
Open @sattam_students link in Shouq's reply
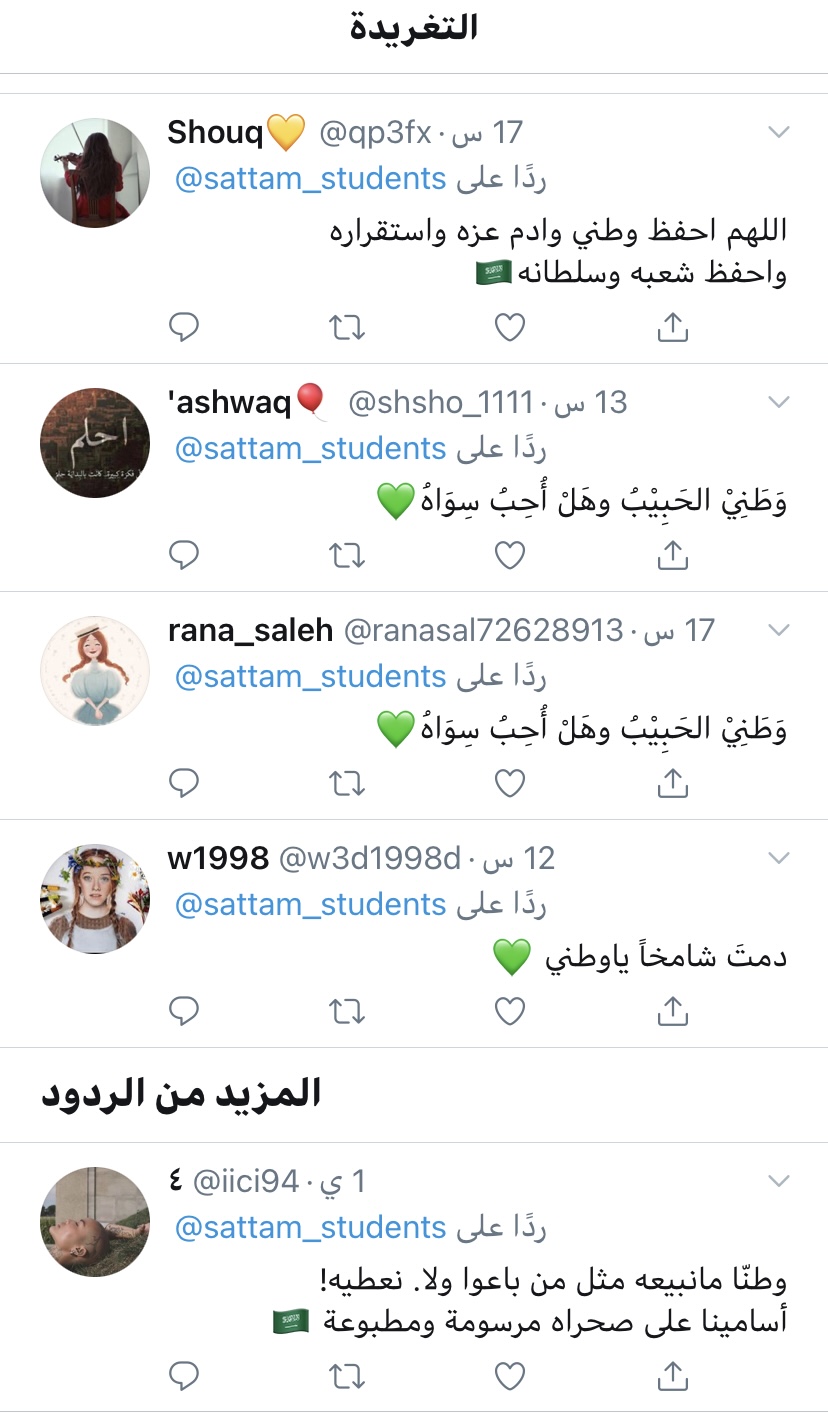point(310,179)
